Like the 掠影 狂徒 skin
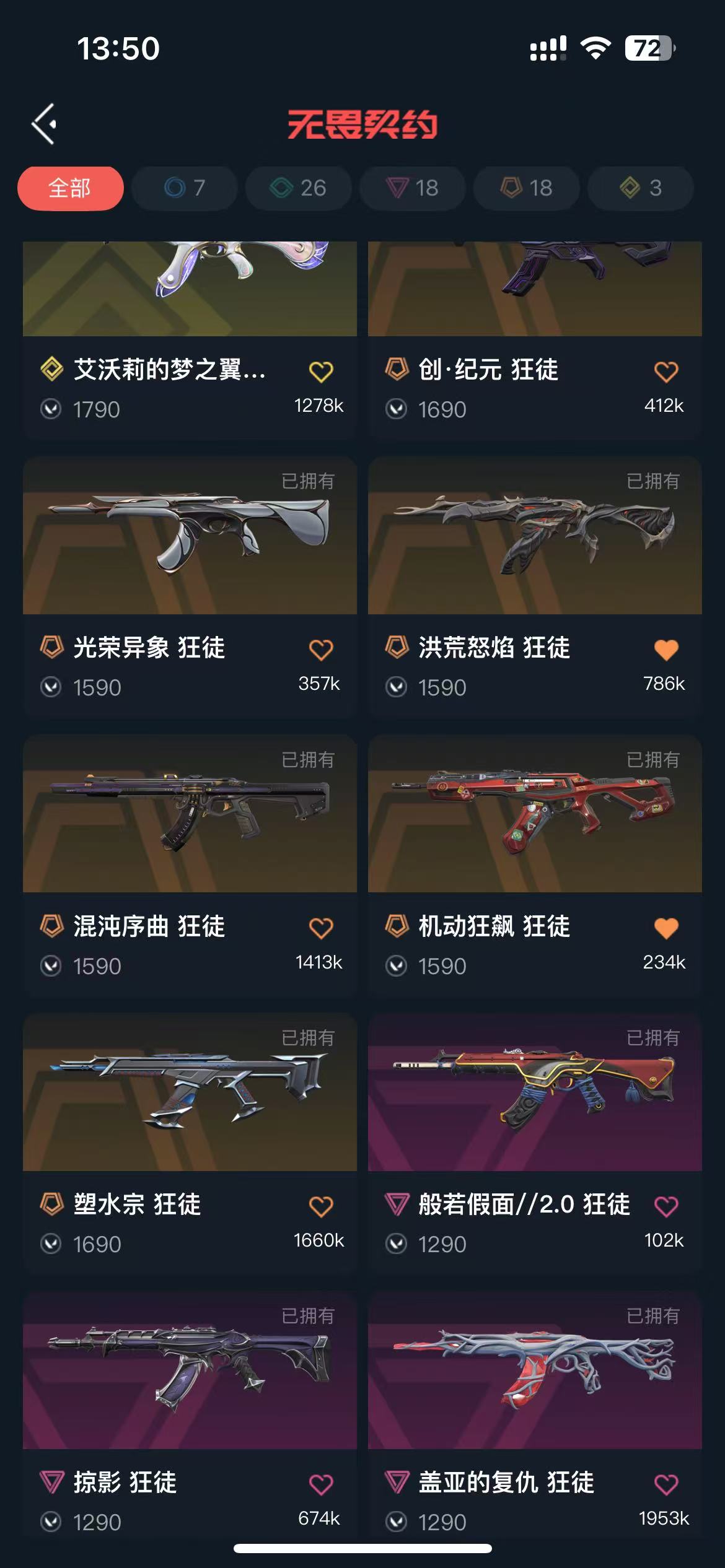725x1568 pixels. click(x=321, y=1484)
